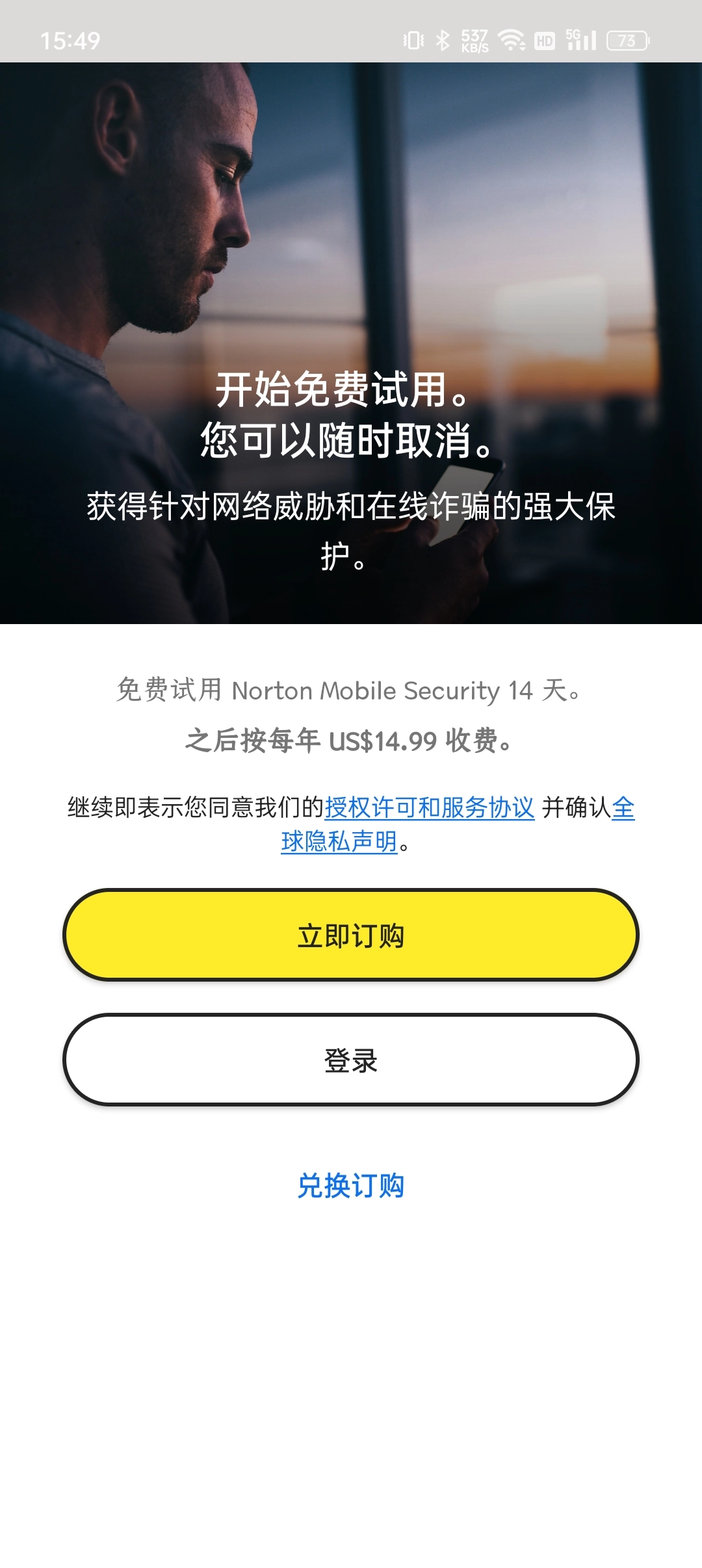Viewport: 702px width, 1568px height.
Task: Tap the yellow 立即订购 button
Action: click(351, 935)
